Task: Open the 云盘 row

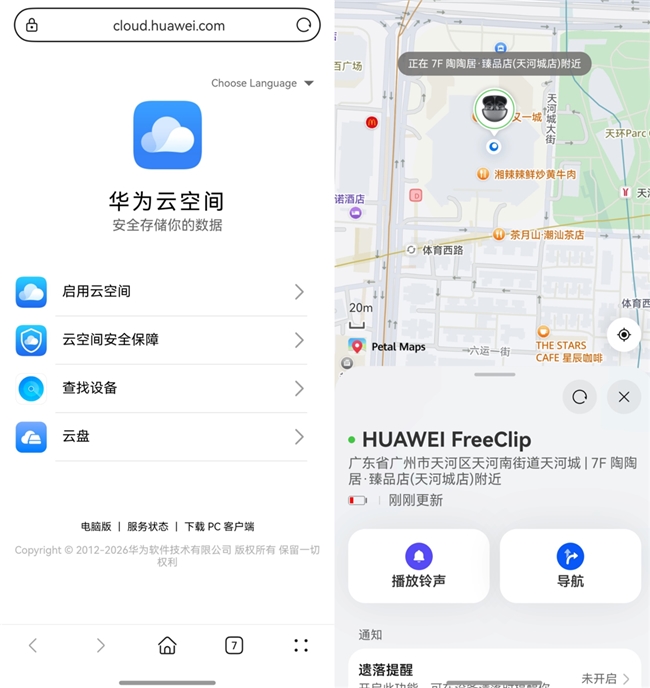Action: (161, 437)
